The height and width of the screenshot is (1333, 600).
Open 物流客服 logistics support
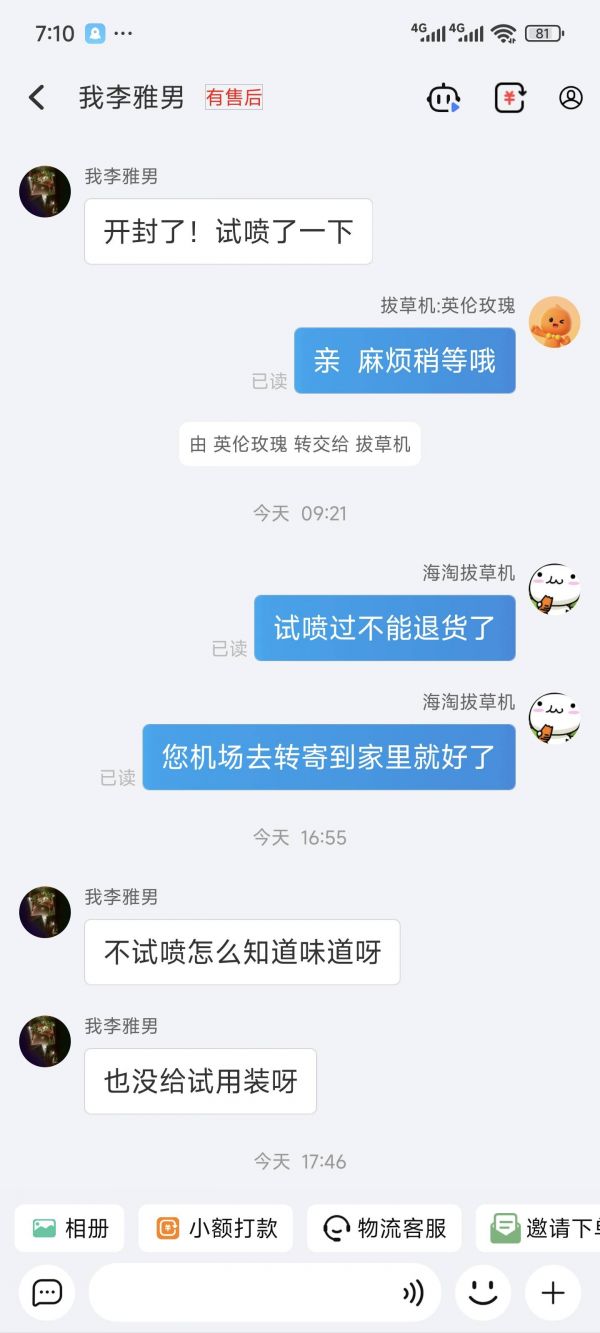[x=384, y=1228]
